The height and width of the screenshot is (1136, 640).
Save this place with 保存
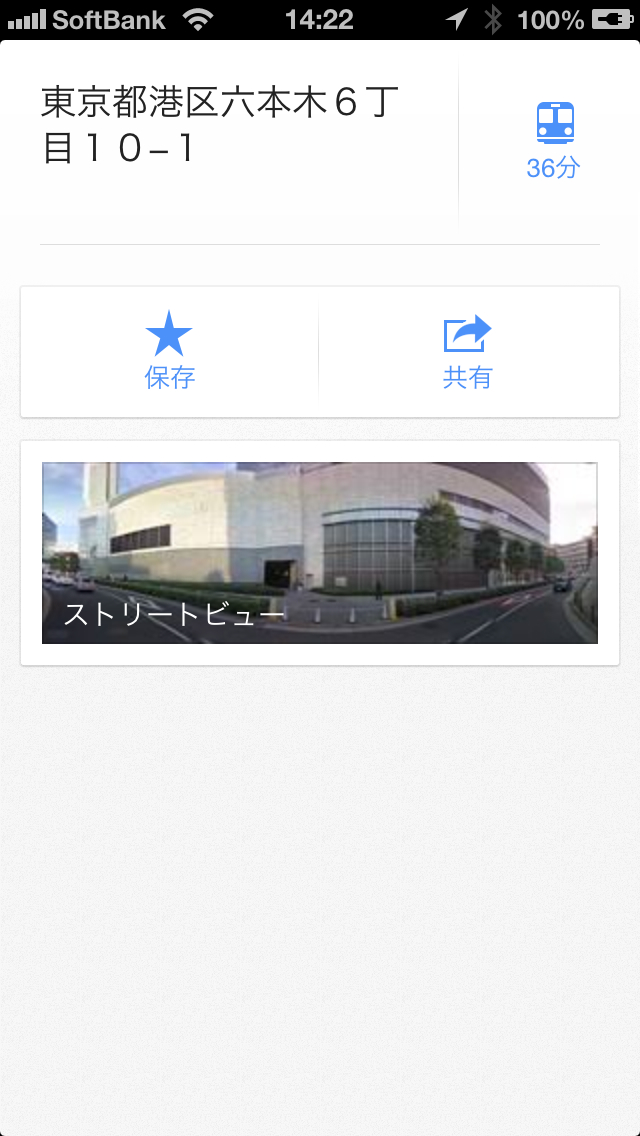click(169, 351)
